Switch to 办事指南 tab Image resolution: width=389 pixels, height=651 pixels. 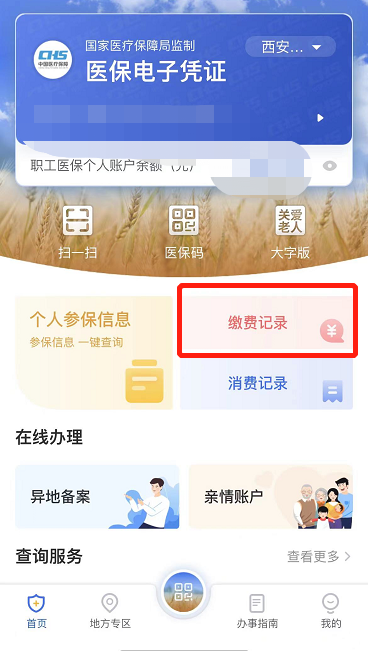(257, 611)
